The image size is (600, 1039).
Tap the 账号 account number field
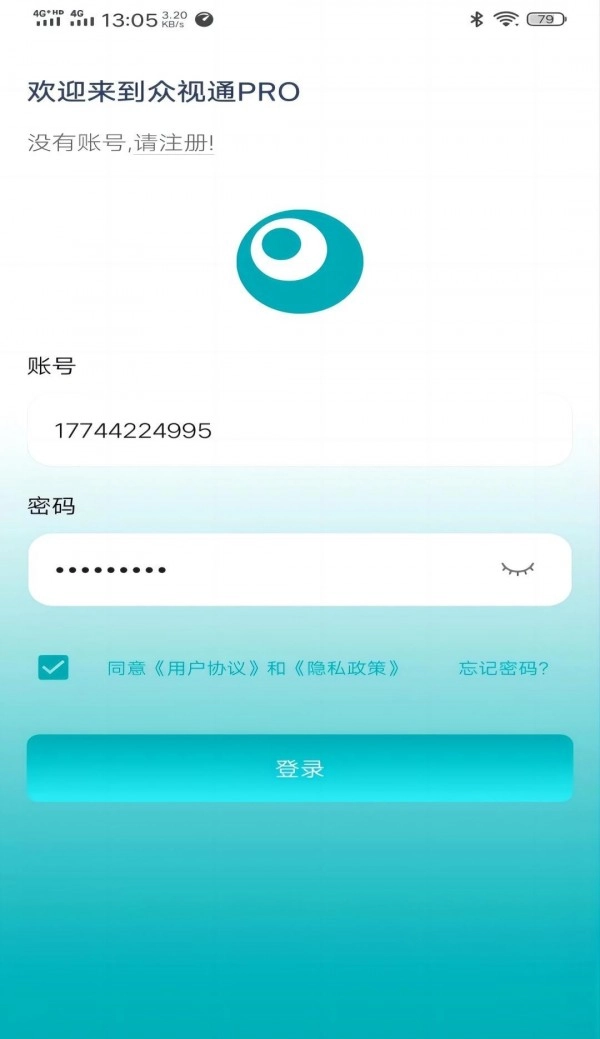pyautogui.click(x=300, y=431)
